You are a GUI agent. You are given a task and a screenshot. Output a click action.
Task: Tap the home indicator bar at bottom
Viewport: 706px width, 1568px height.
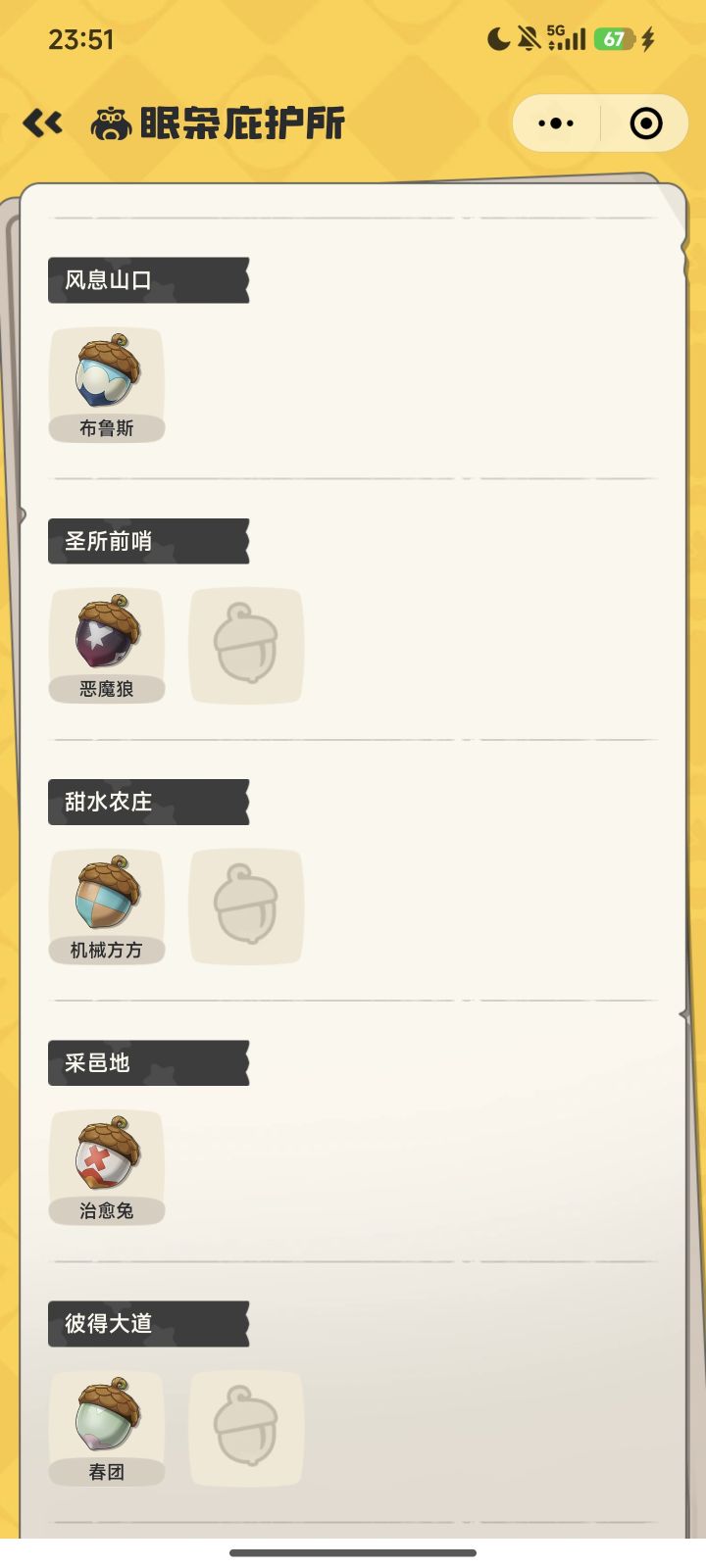coord(353,1551)
